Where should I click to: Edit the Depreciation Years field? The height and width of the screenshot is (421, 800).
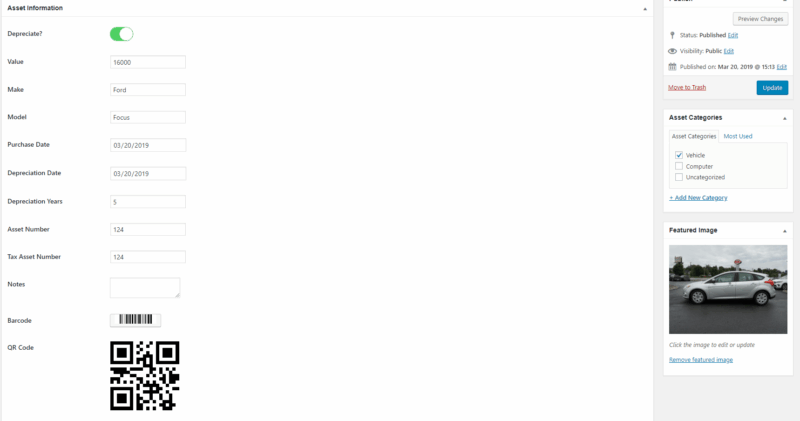click(148, 201)
